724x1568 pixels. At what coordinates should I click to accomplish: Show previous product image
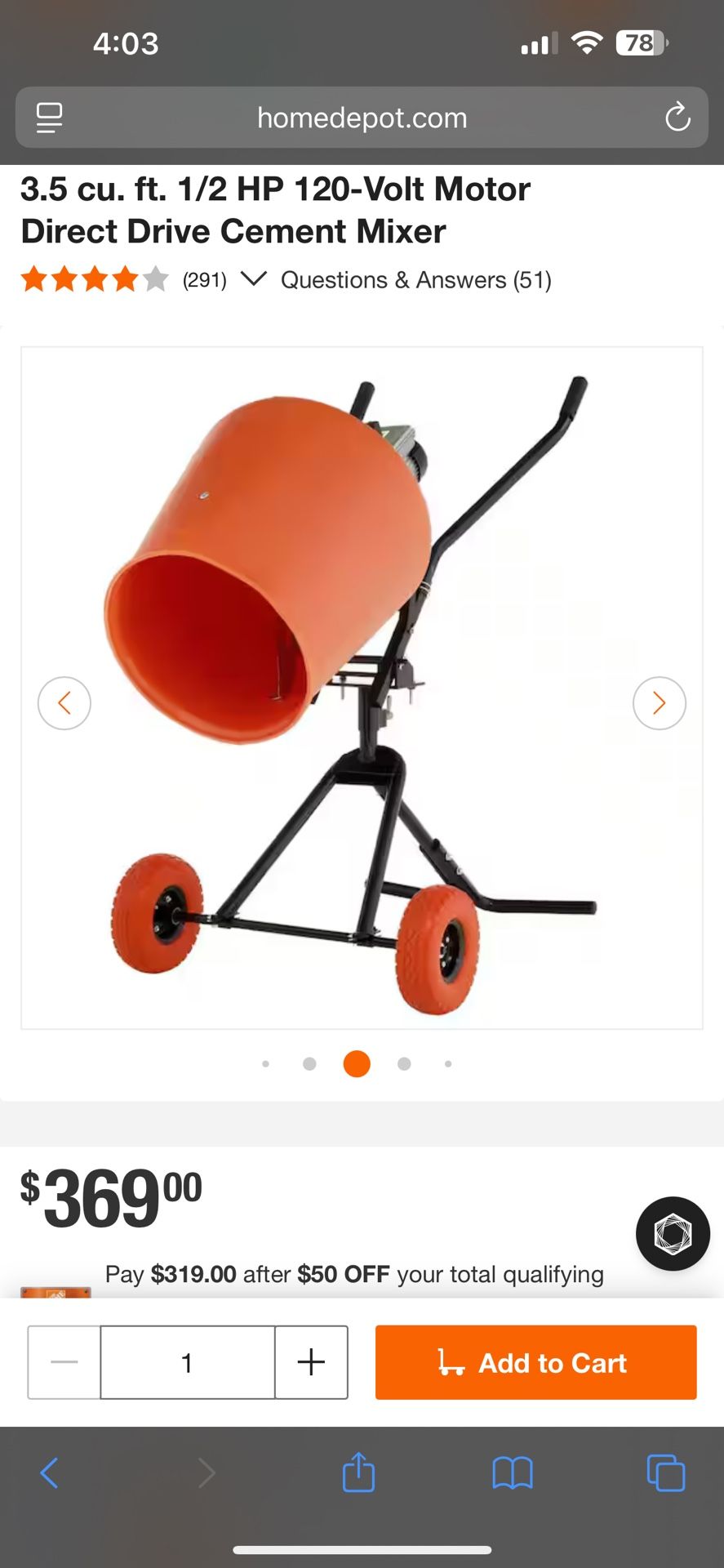(x=64, y=702)
